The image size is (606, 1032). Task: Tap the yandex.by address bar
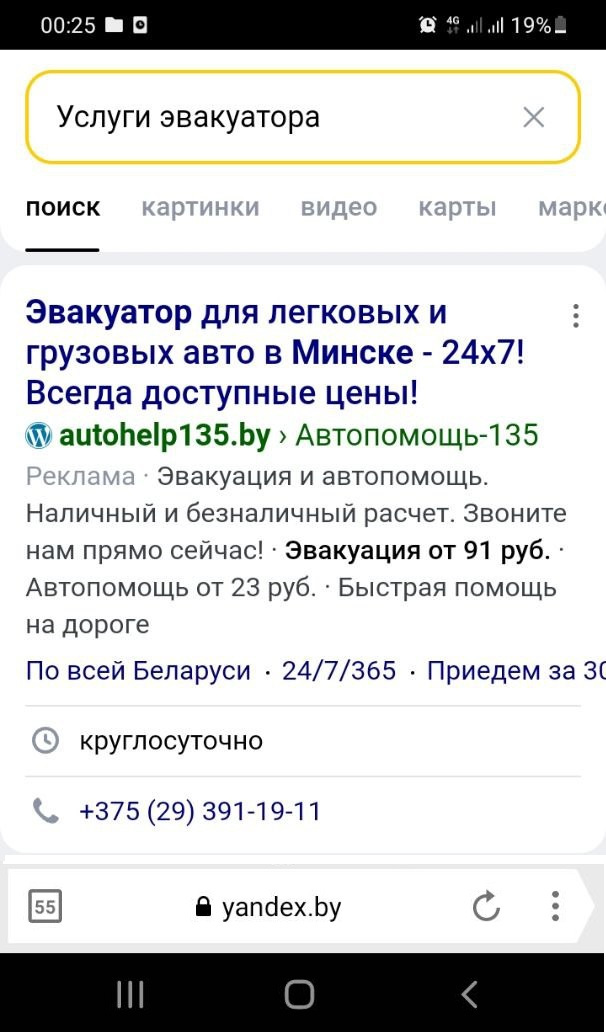(x=270, y=907)
